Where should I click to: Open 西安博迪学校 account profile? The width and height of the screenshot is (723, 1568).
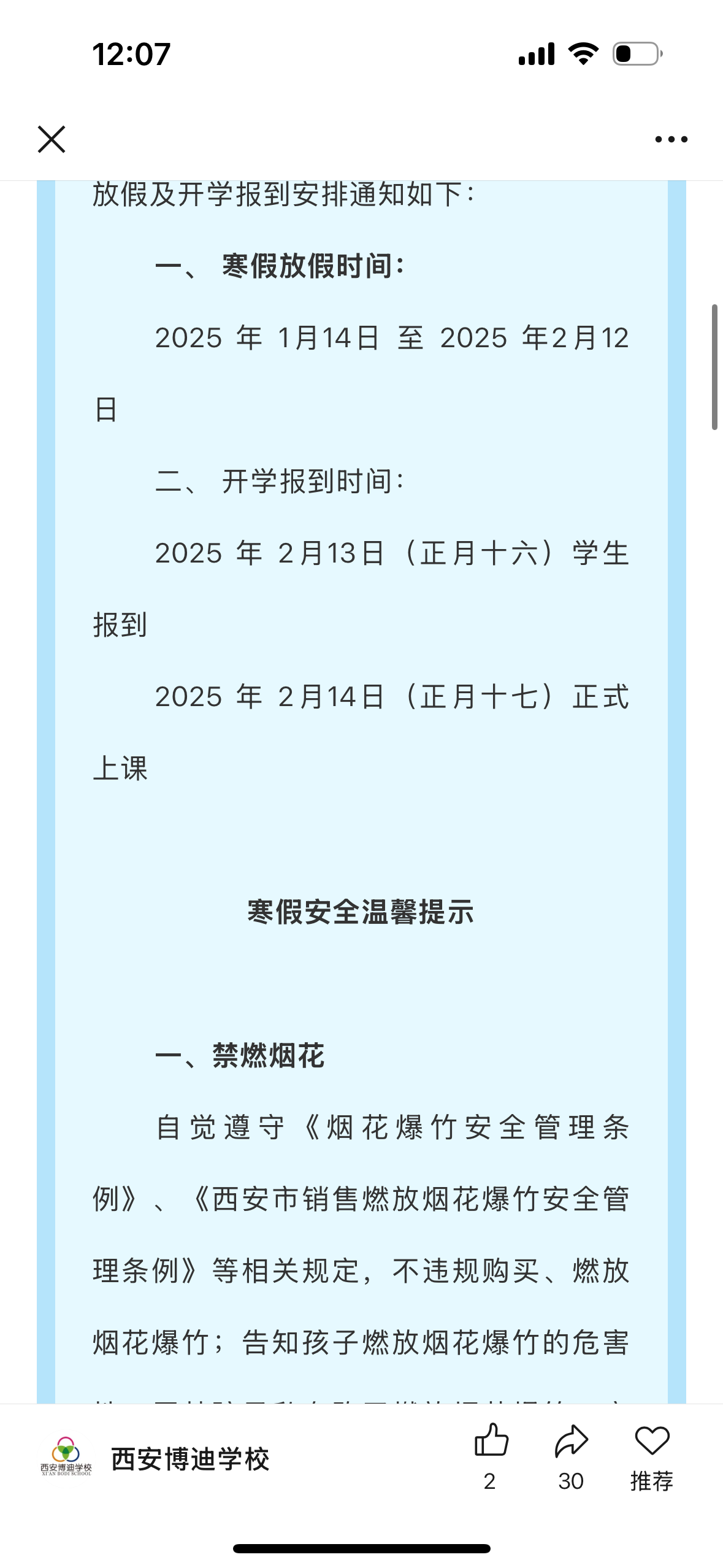pyautogui.click(x=190, y=1459)
